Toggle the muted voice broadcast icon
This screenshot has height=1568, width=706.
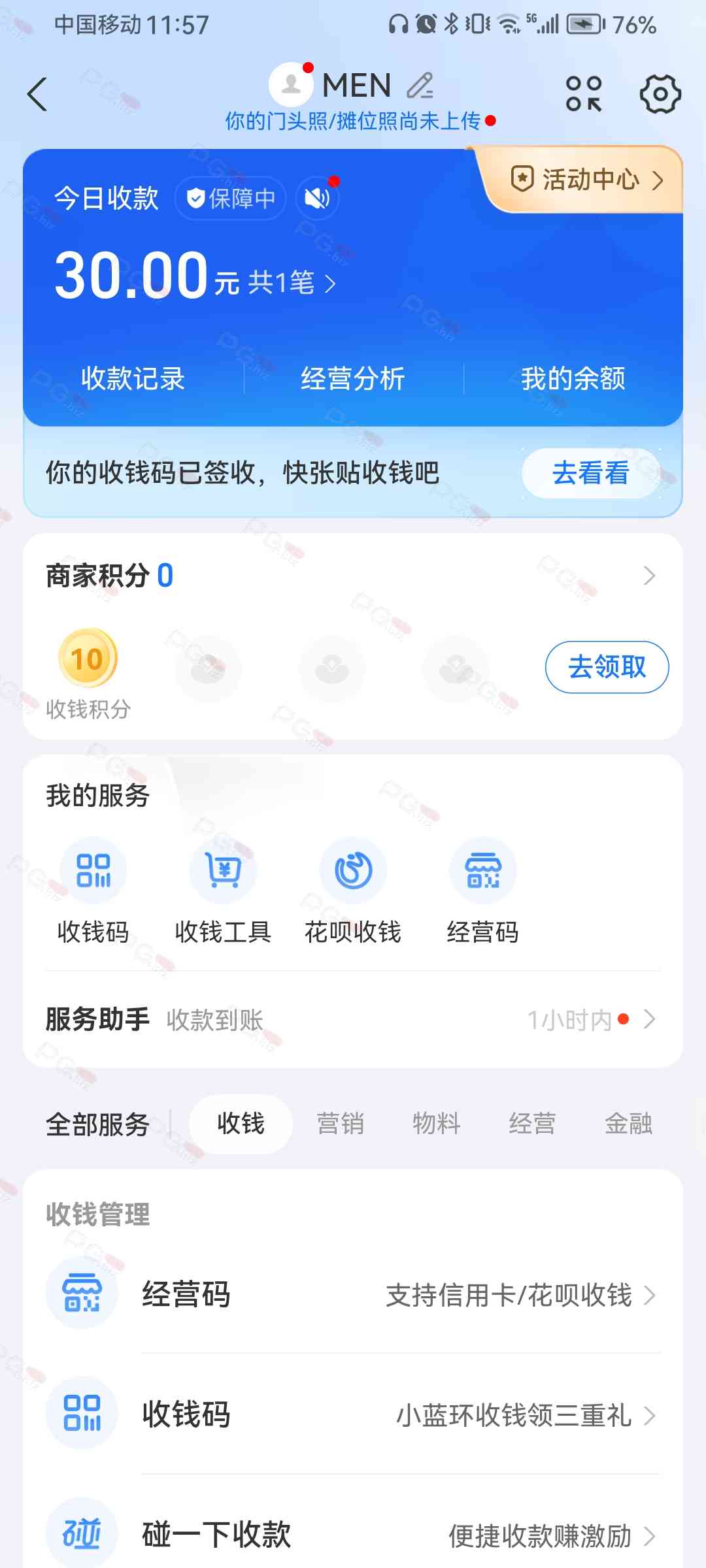pyautogui.click(x=318, y=197)
